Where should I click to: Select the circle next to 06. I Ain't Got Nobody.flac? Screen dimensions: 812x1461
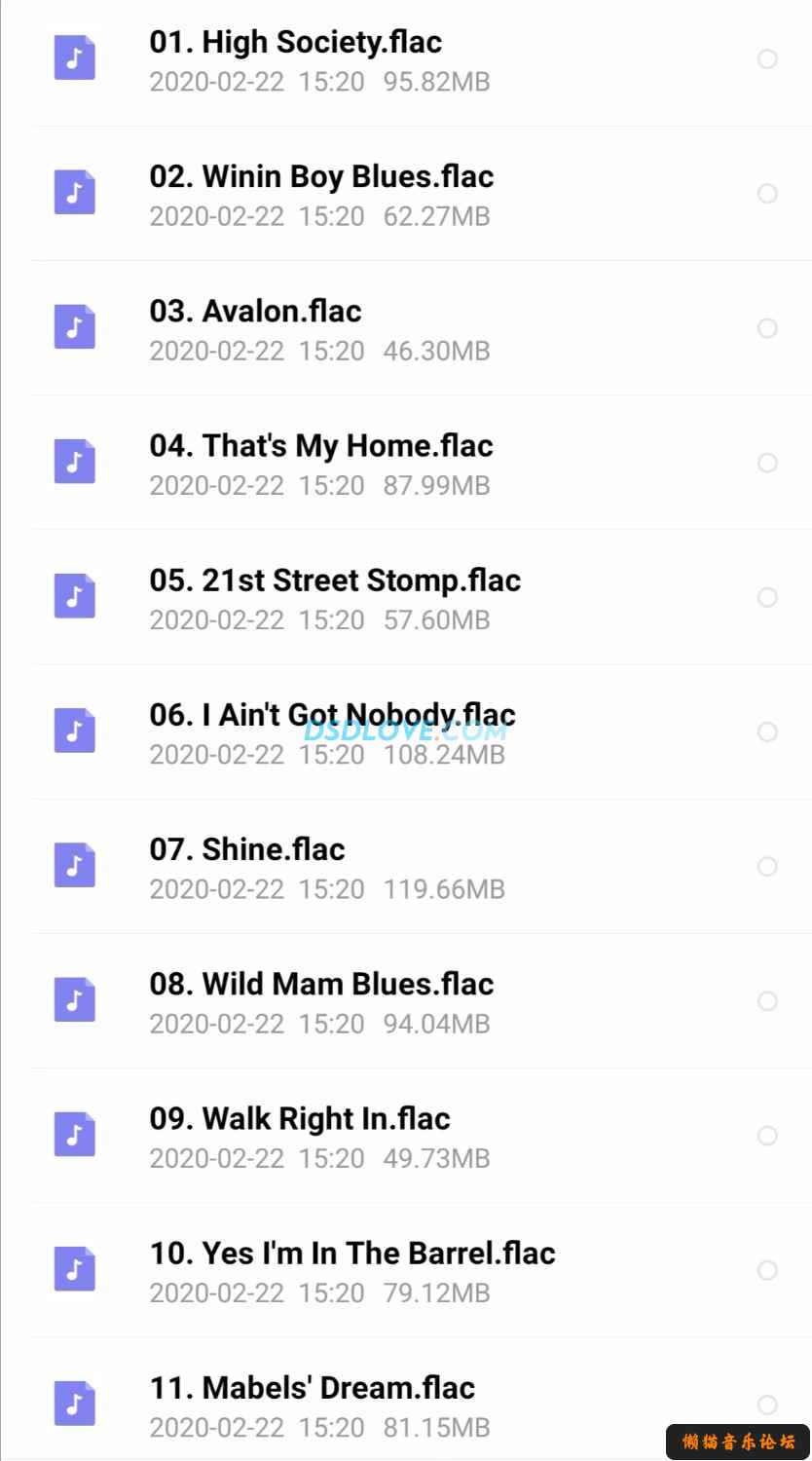coord(767,732)
